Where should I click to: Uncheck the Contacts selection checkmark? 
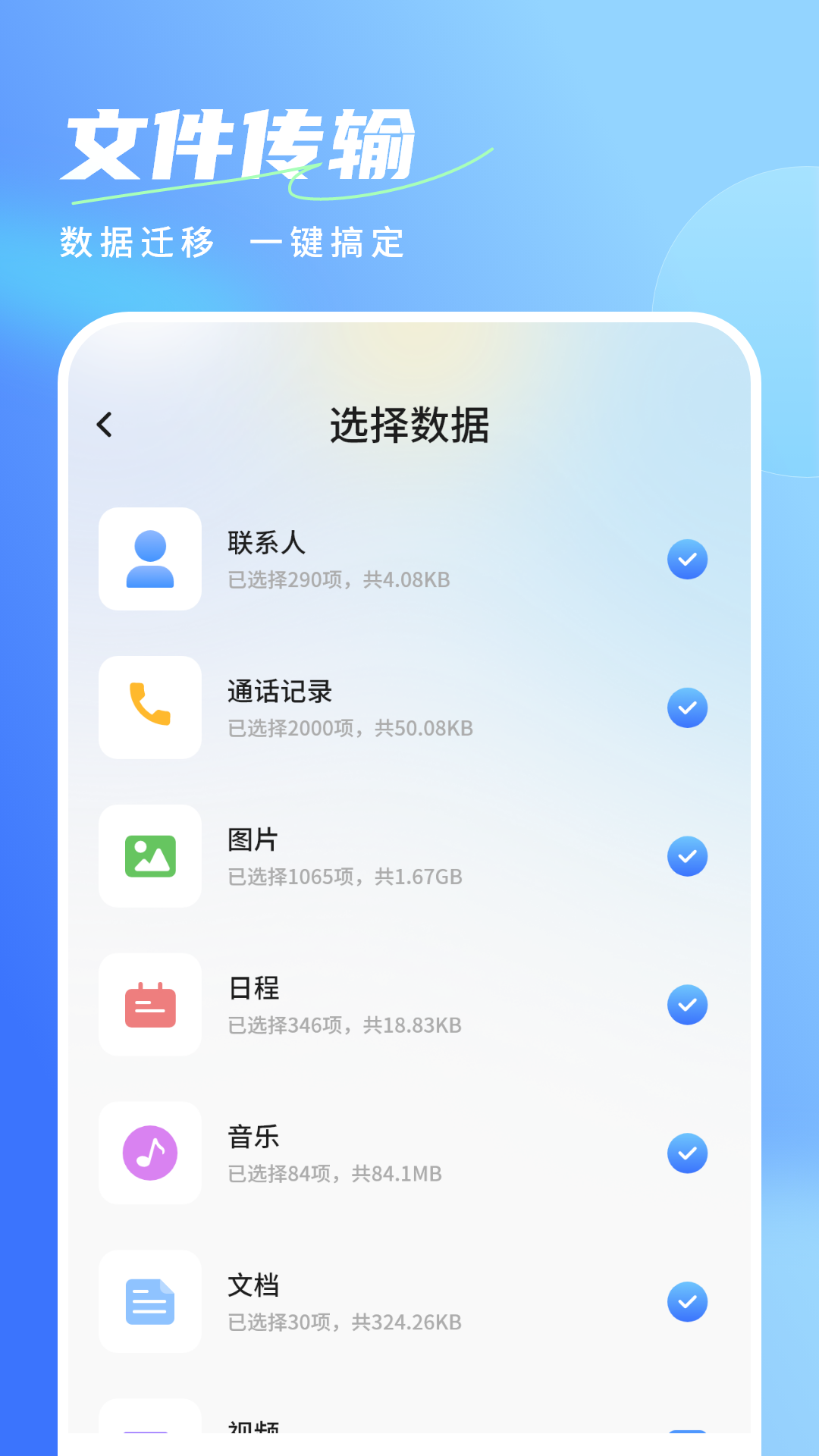[687, 559]
